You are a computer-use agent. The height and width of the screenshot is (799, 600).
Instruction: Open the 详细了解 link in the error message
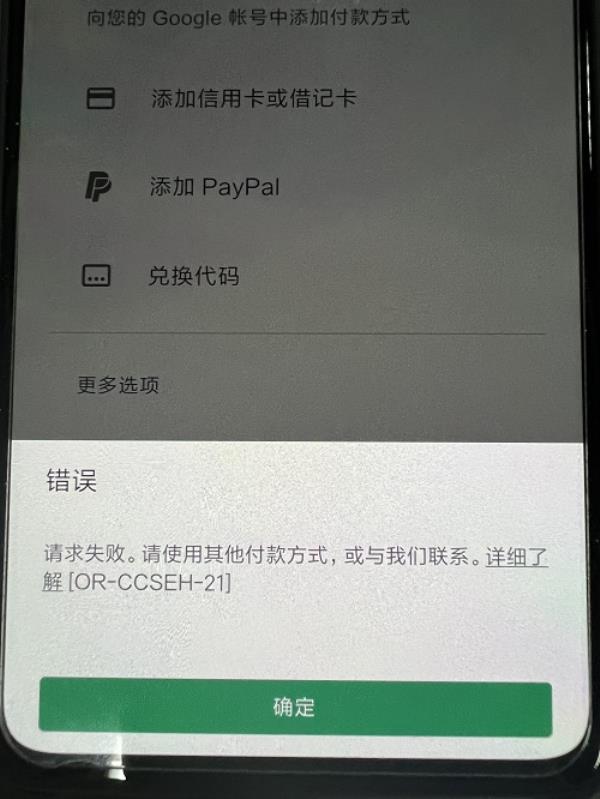click(515, 558)
